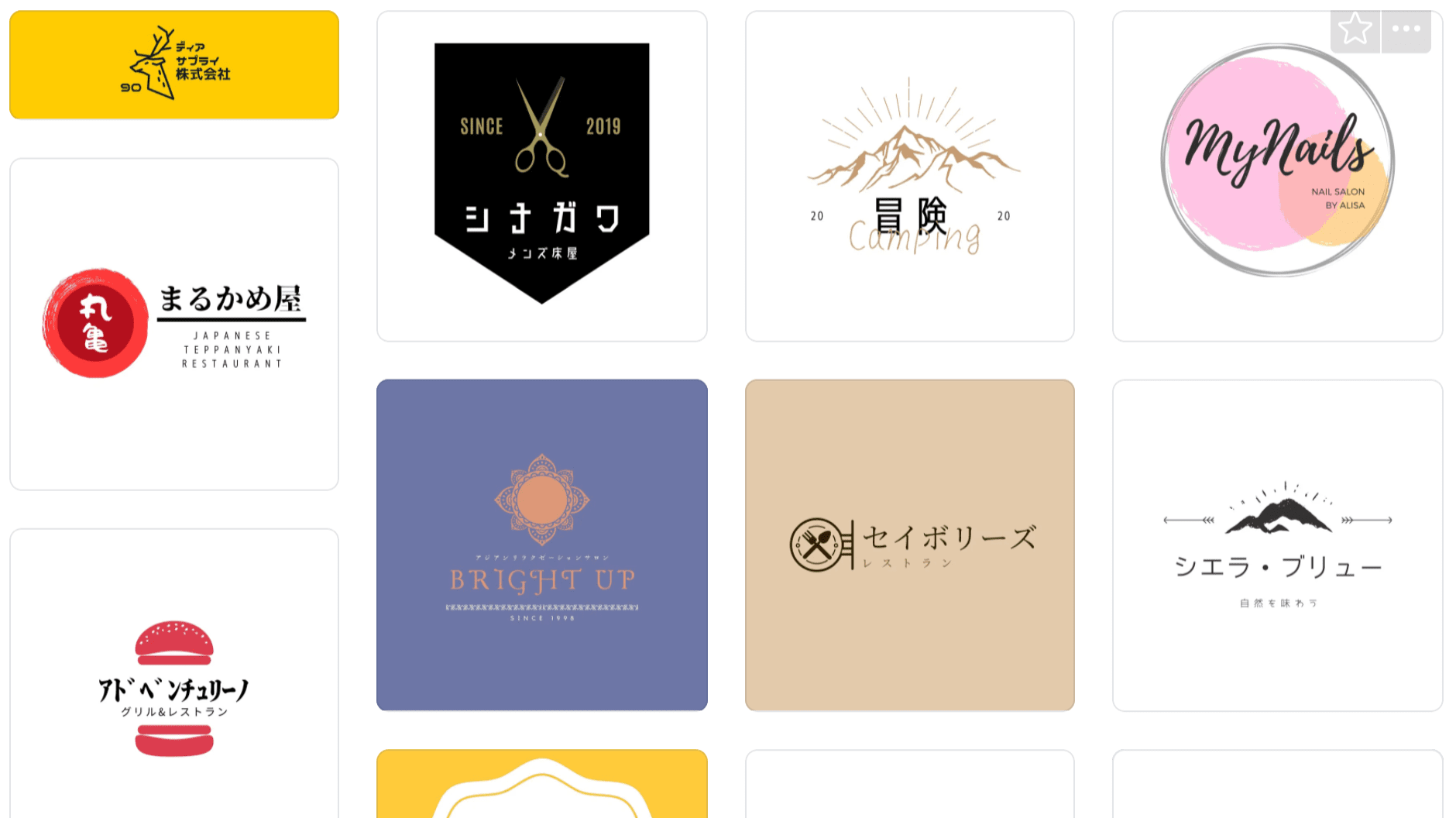This screenshot has height=818, width=1456.
Task: Star the MyNails logo template
Action: point(1355,30)
